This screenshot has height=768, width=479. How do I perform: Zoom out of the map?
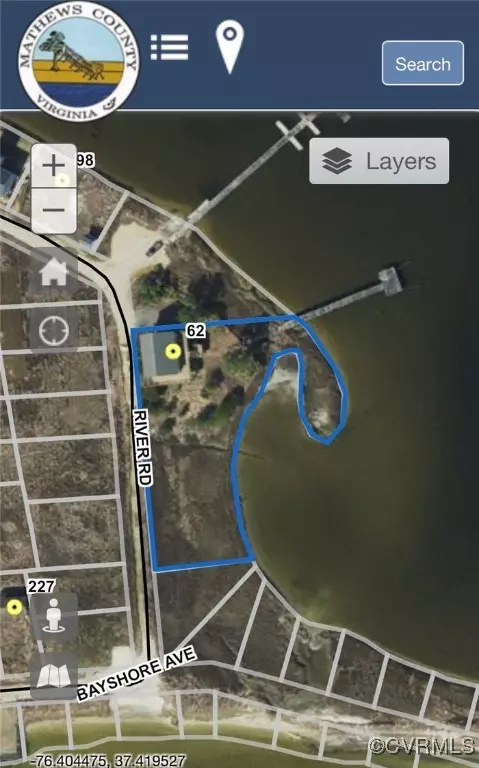click(x=54, y=211)
